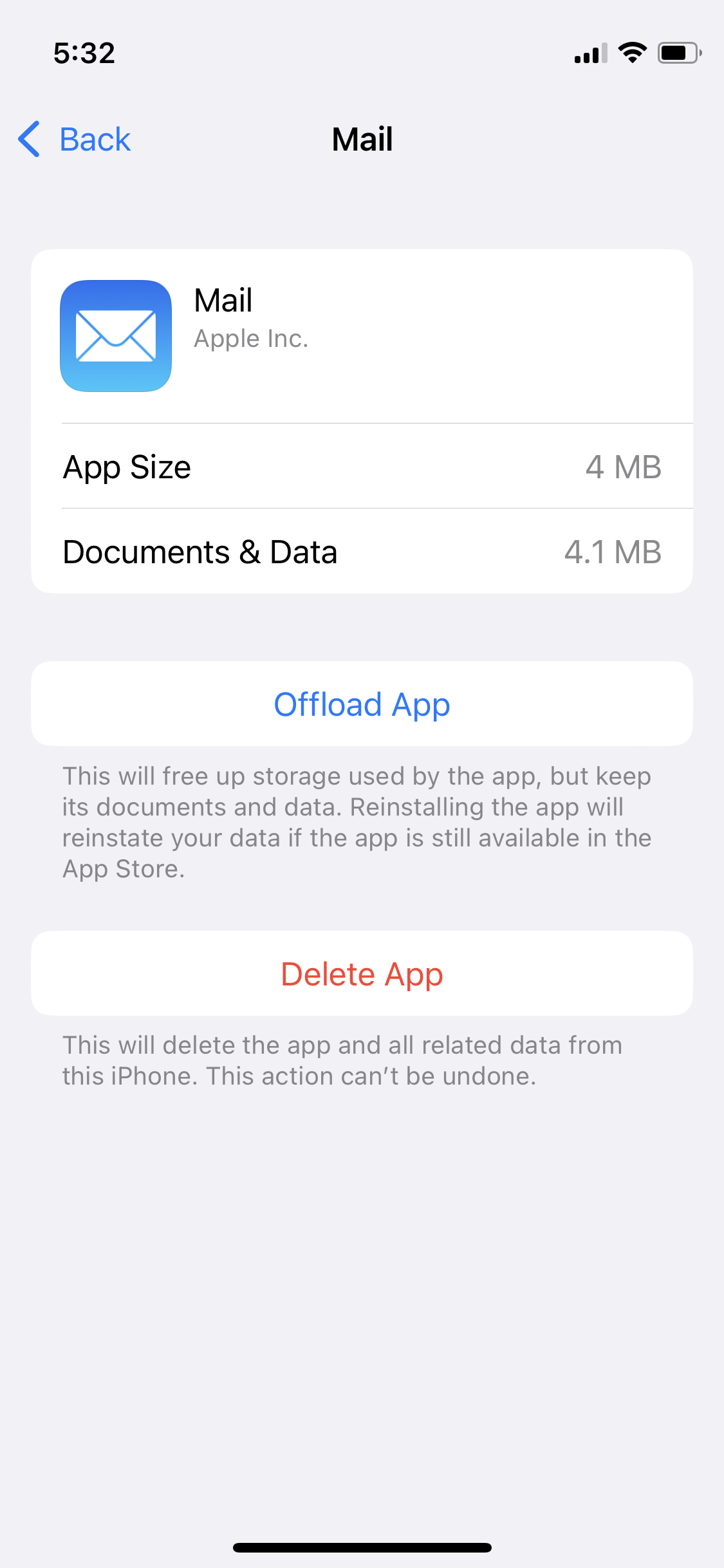Screen dimensions: 724x1568
Task: Tap the Apple Inc. developer label
Action: [251, 338]
